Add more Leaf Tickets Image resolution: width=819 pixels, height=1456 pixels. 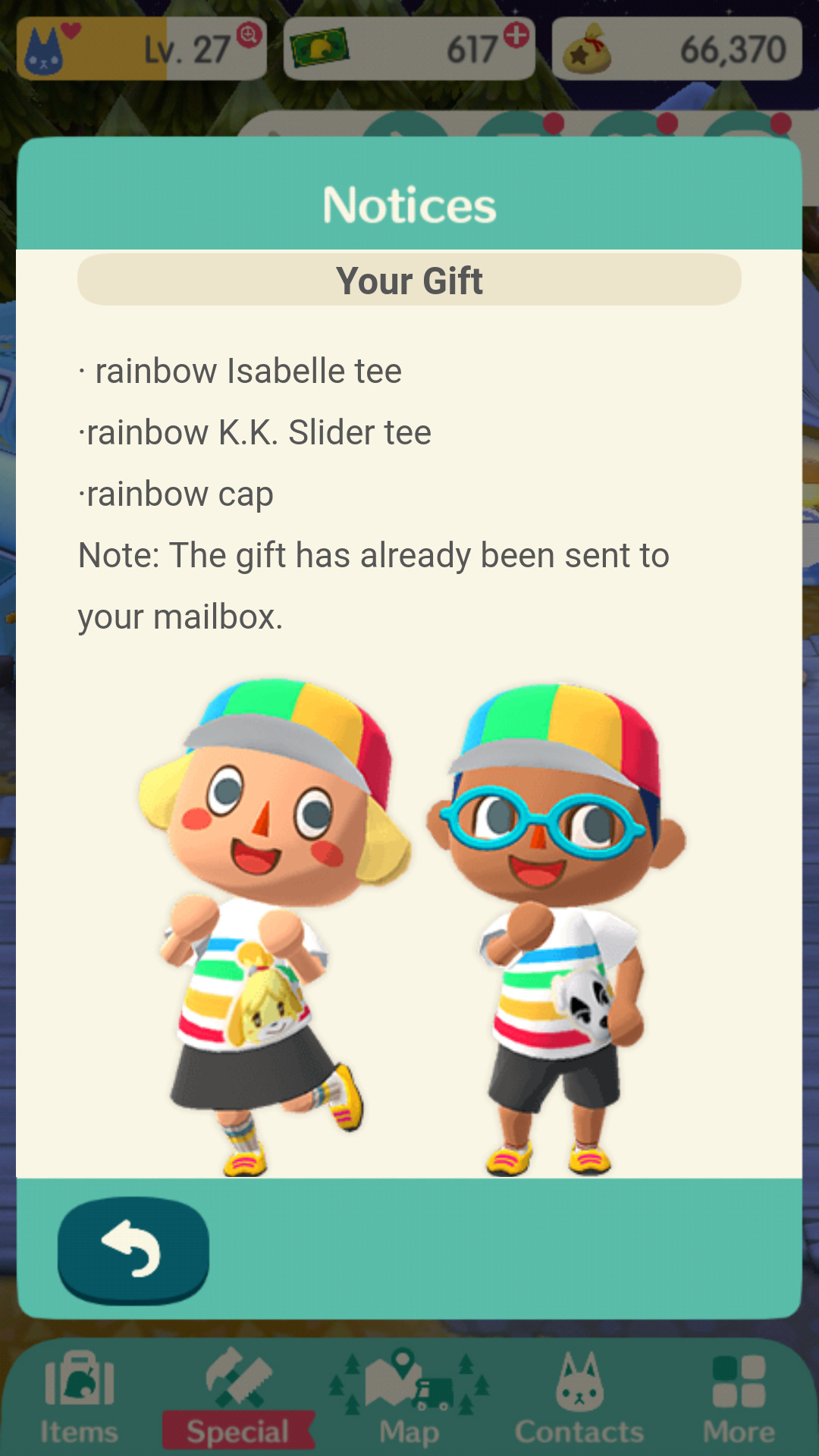(x=516, y=35)
